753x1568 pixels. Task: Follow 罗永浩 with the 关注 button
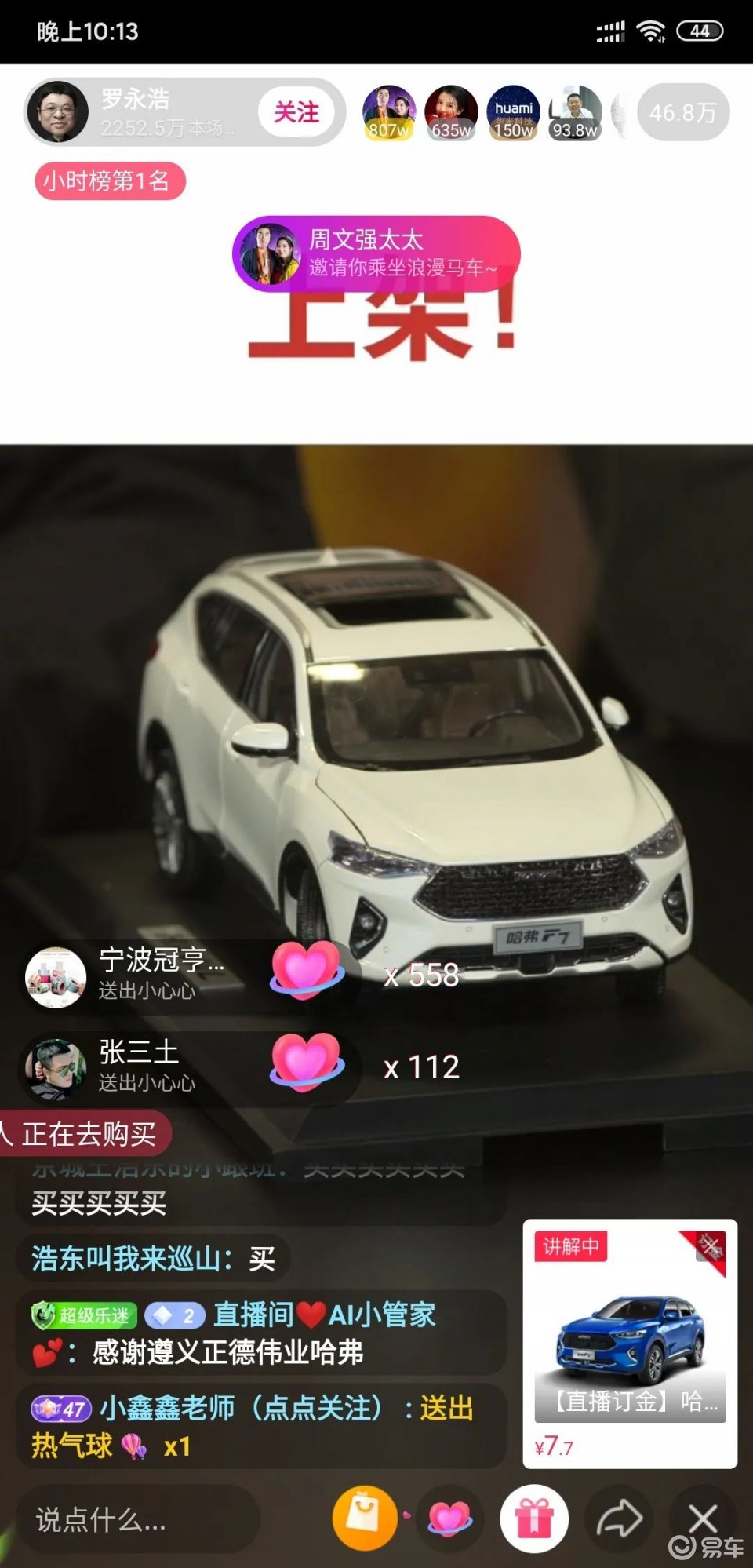(x=296, y=112)
